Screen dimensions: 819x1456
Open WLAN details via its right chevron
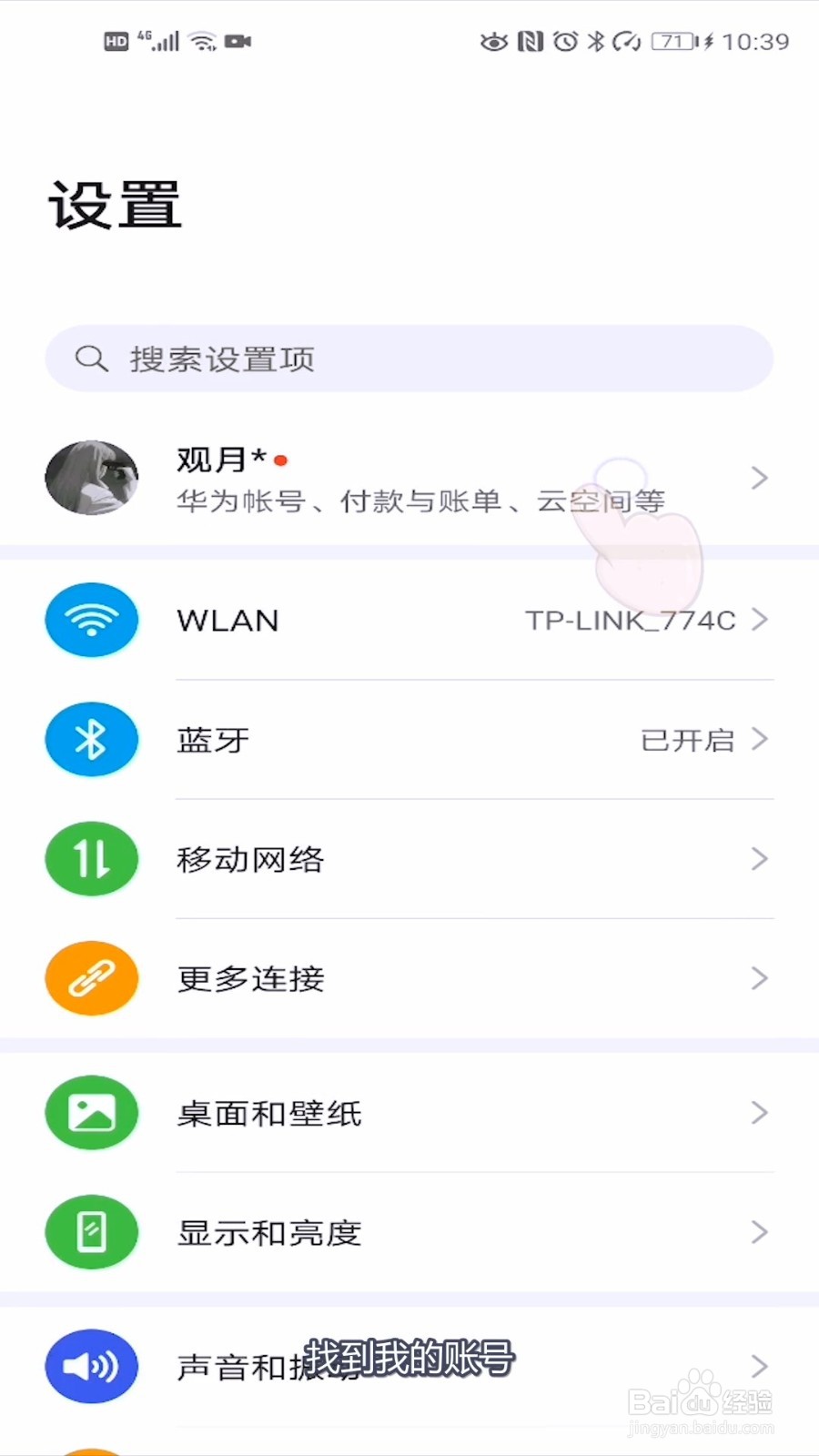[x=760, y=620]
